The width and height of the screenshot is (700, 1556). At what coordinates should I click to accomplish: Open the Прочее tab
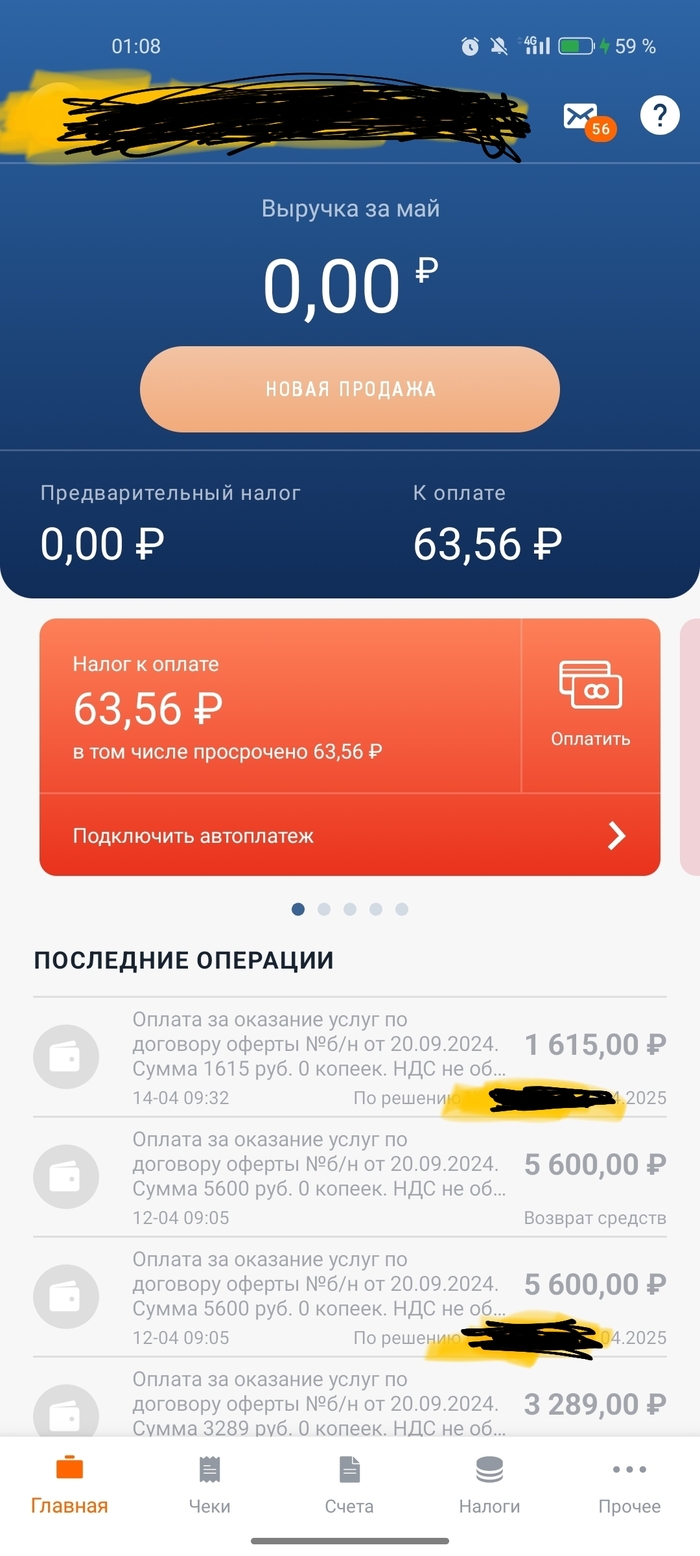point(629,1485)
